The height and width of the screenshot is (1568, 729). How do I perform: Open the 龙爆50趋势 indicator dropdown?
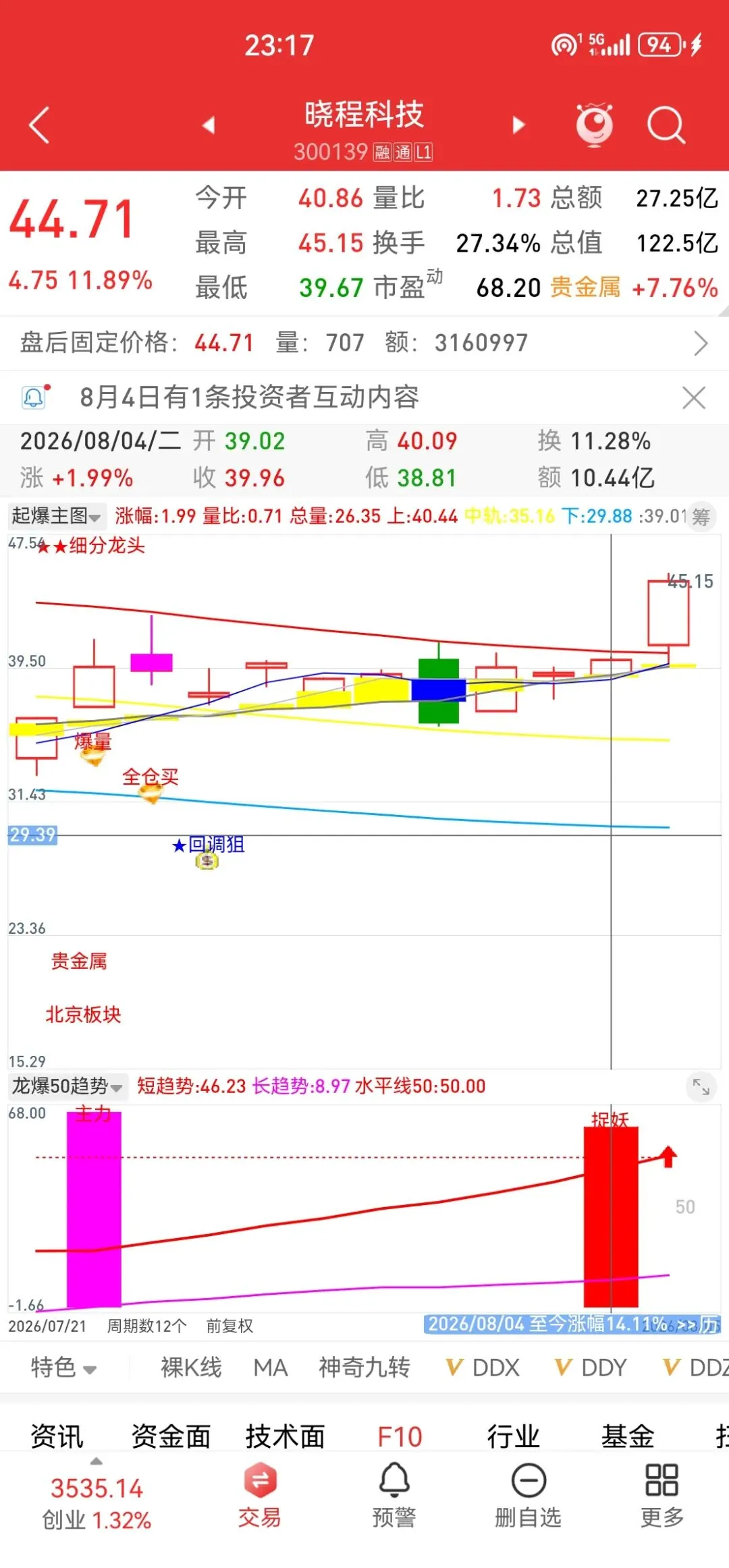click(66, 1086)
